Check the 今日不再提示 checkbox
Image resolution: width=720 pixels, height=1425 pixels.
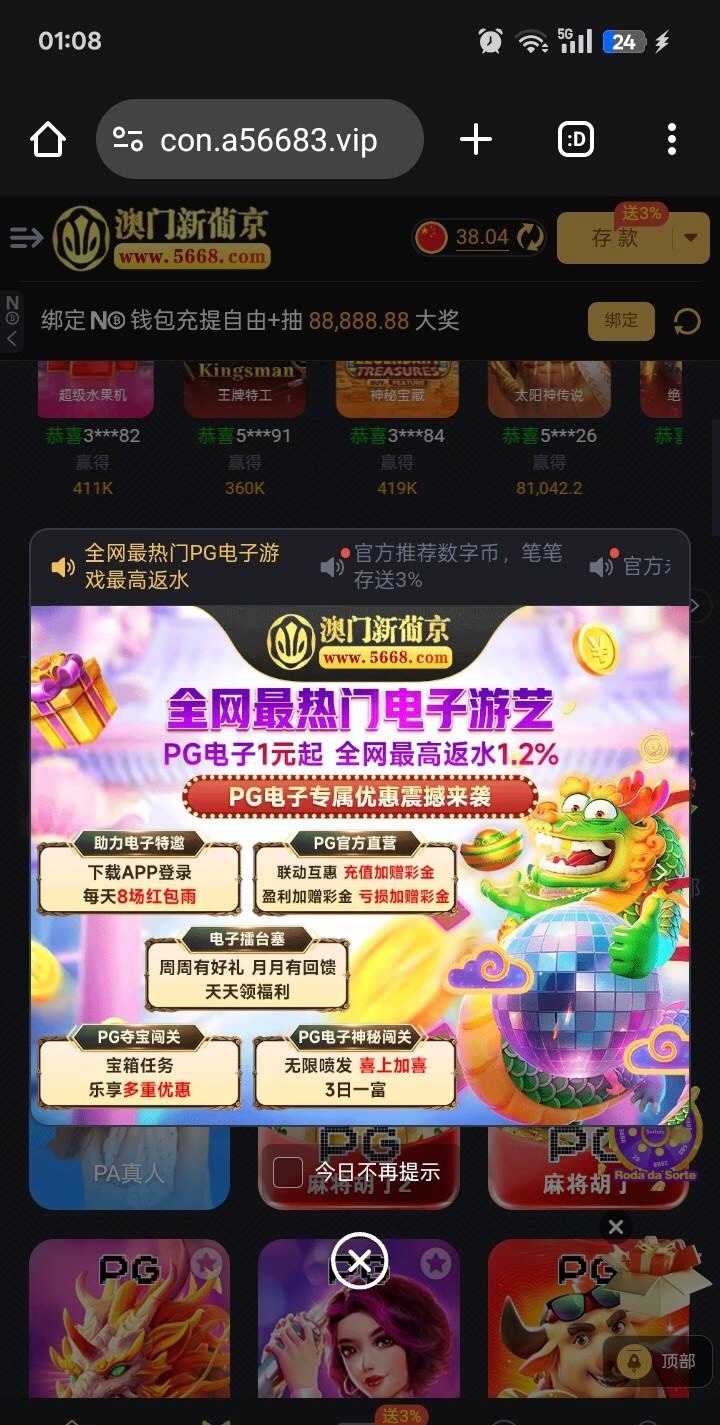coord(288,1172)
